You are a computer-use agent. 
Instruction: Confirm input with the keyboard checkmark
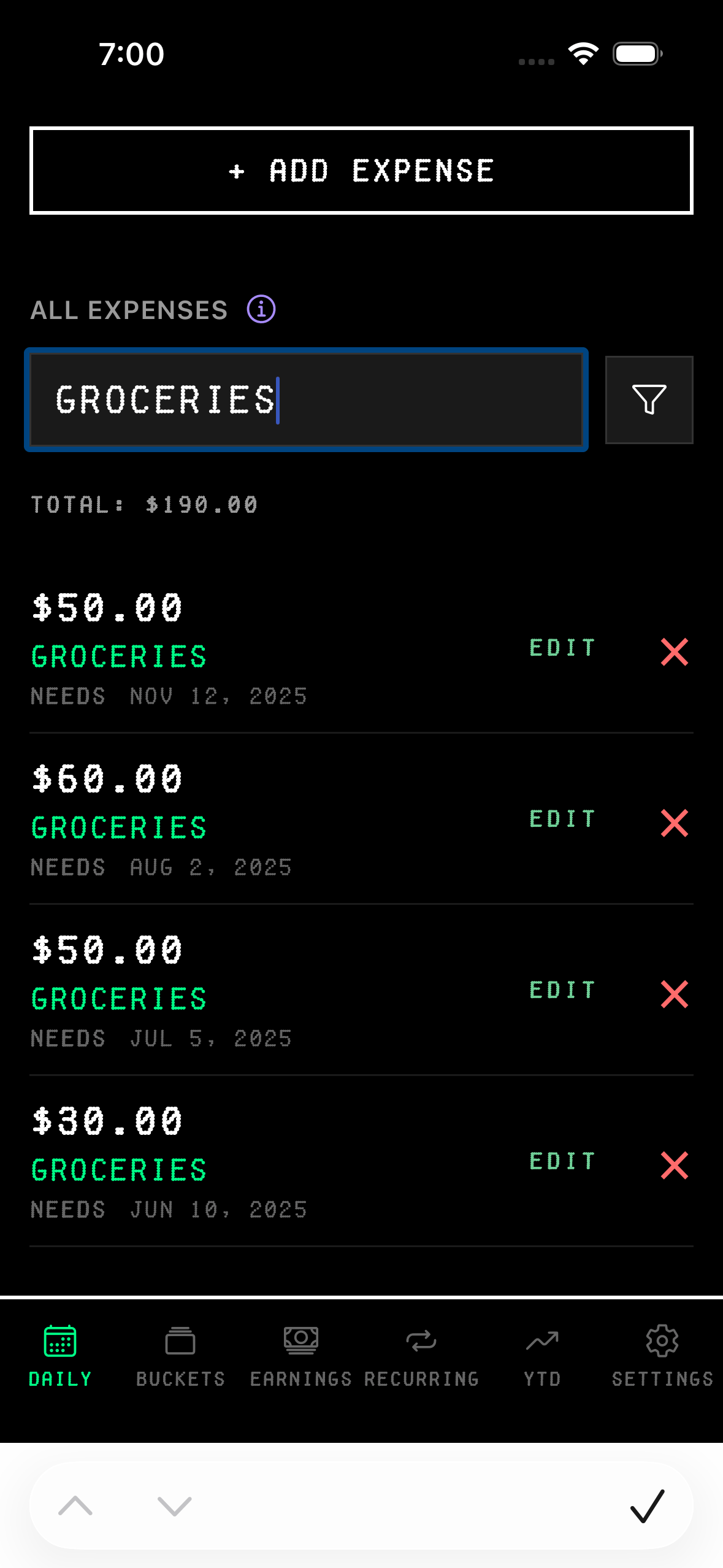pos(647,1506)
